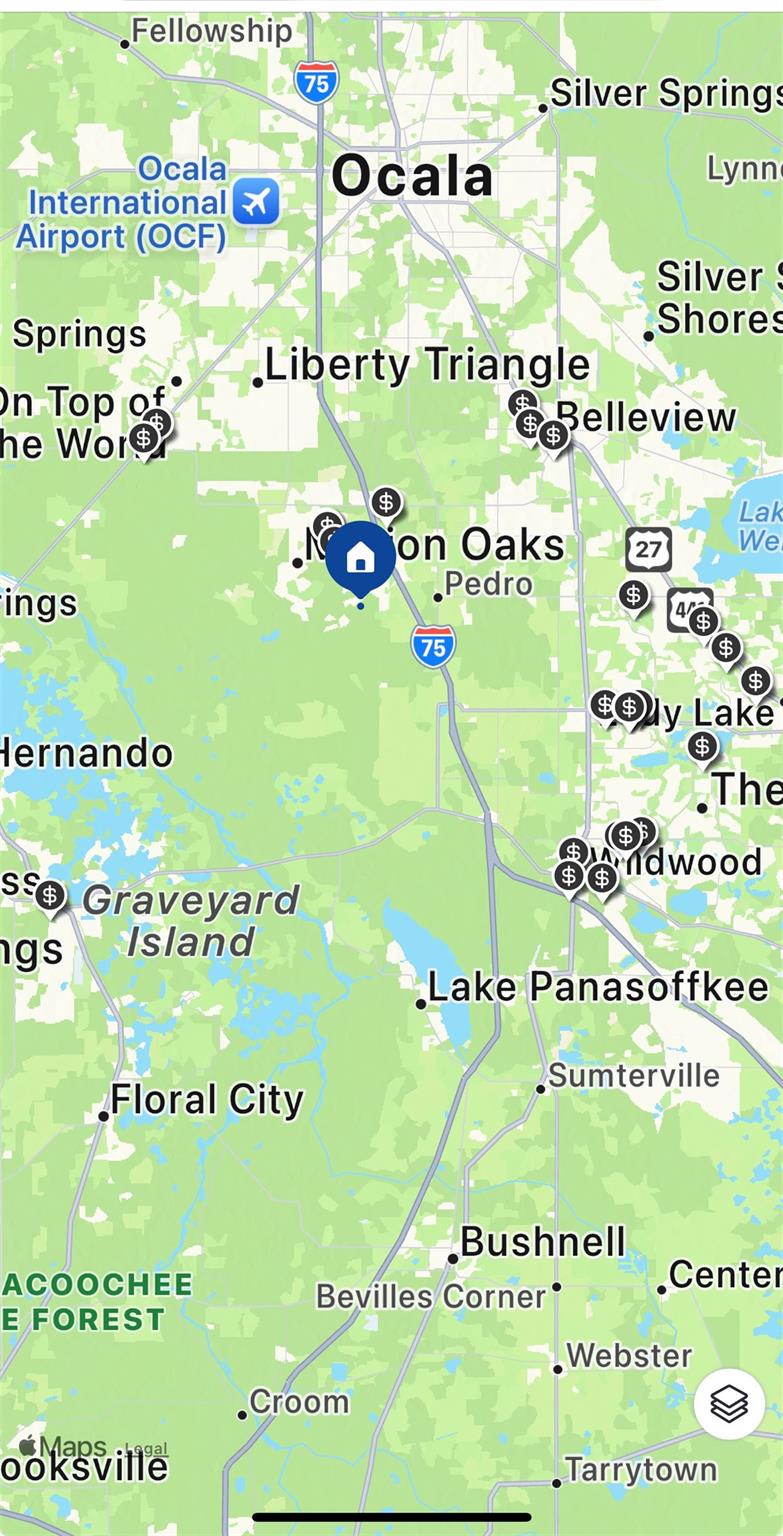
Task: Tap the Ocala International Airport icon
Action: (256, 203)
